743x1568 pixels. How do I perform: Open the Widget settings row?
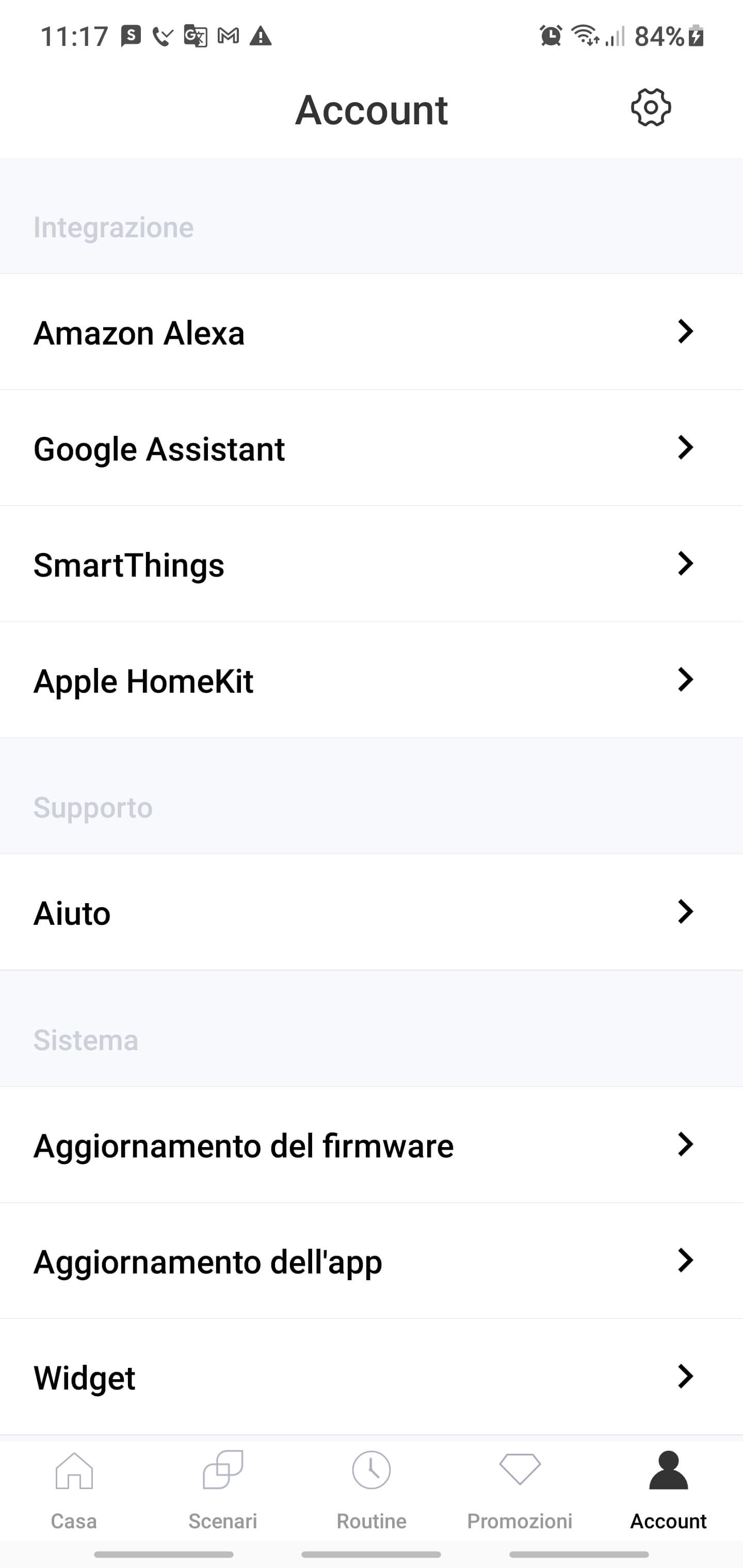coord(372,1377)
